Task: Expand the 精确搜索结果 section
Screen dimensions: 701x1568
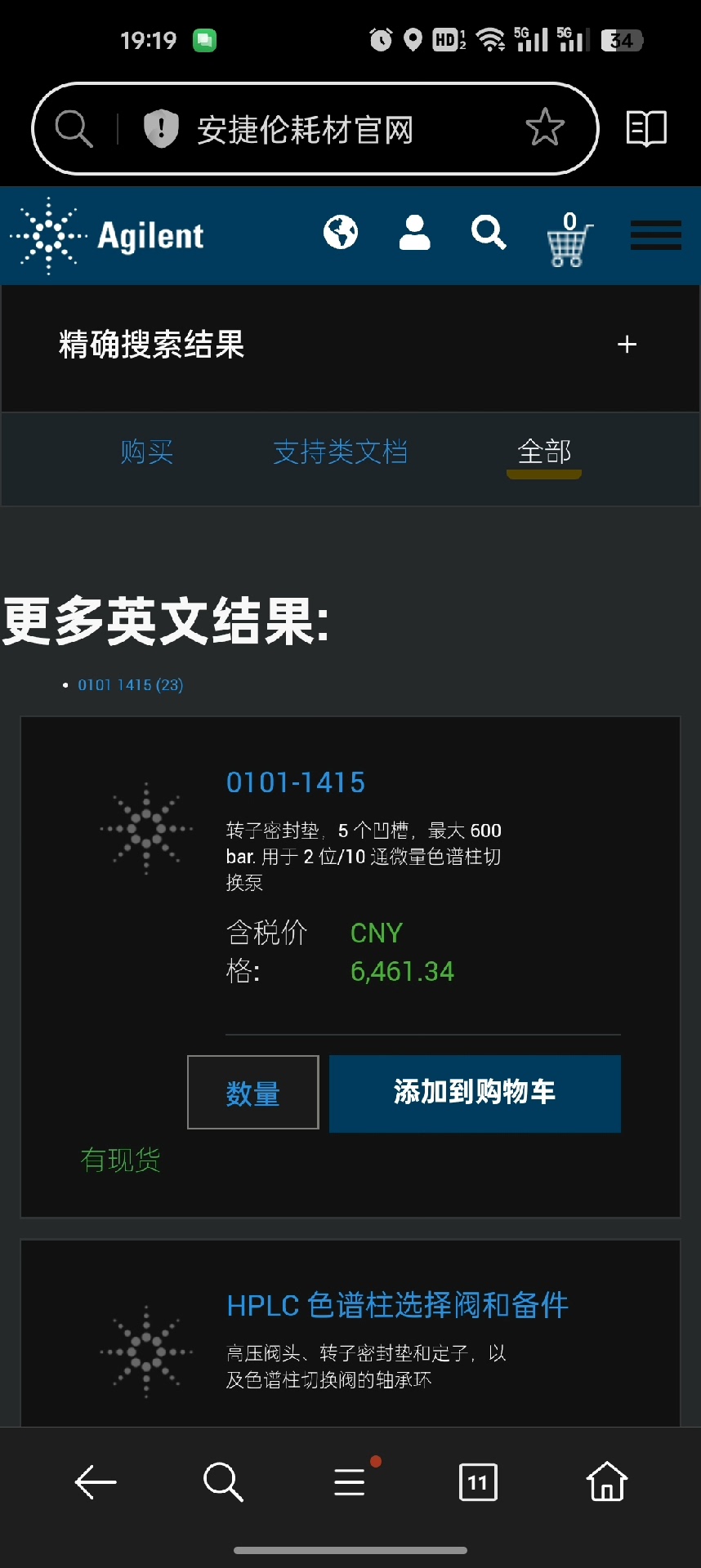Action: [627, 345]
